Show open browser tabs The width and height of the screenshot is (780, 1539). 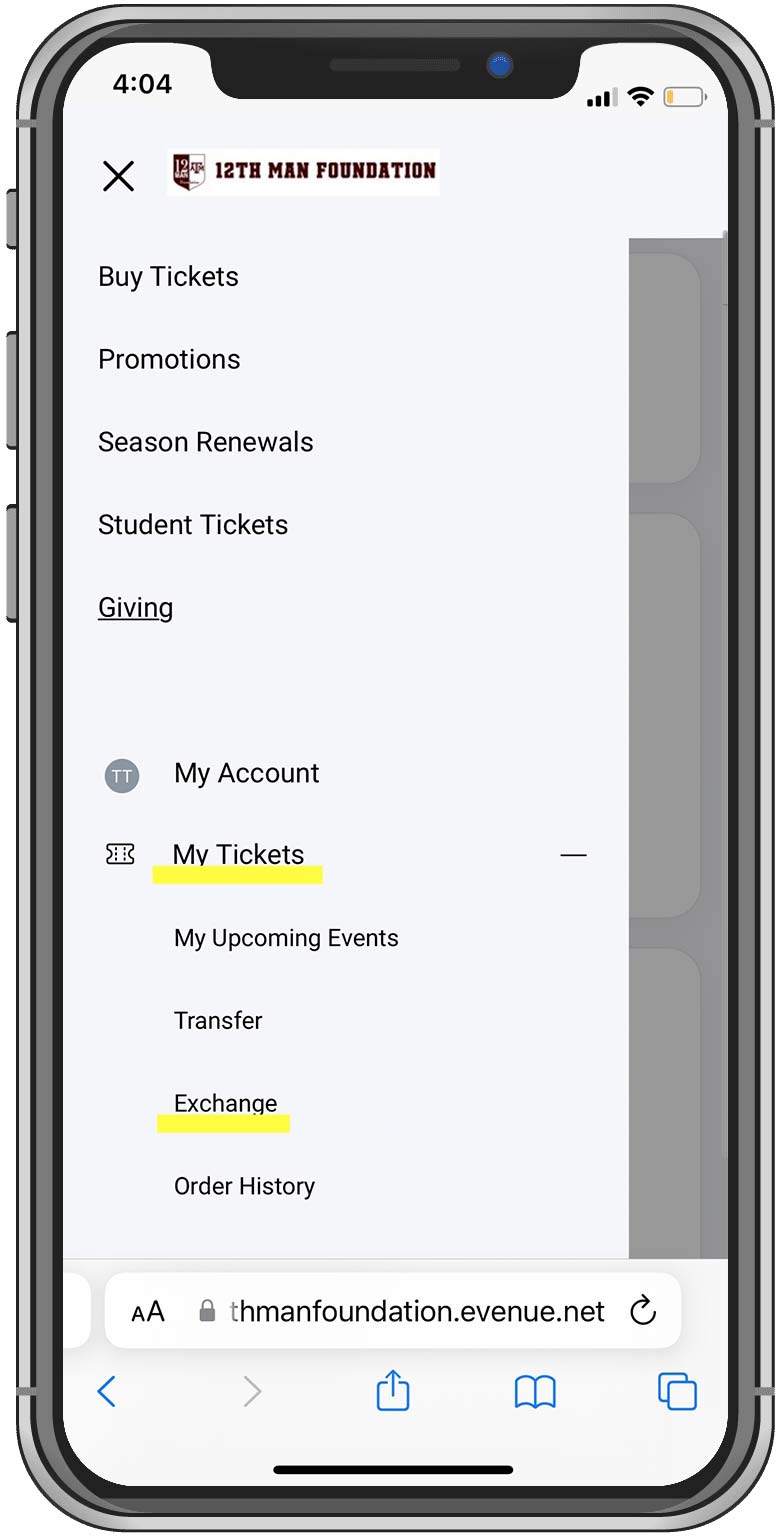coord(677,1391)
